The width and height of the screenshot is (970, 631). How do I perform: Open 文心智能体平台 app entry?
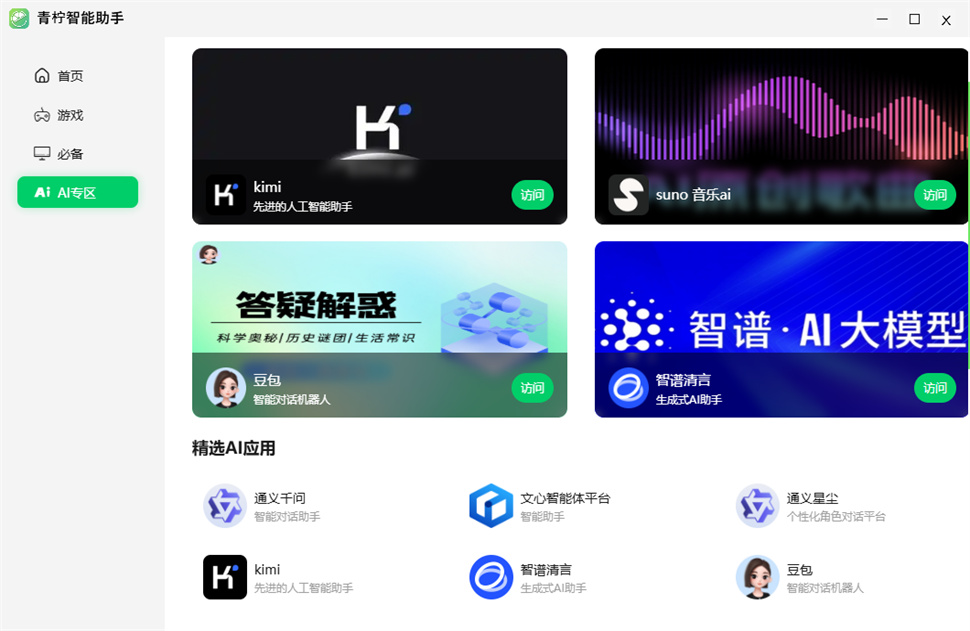pyautogui.click(x=564, y=506)
